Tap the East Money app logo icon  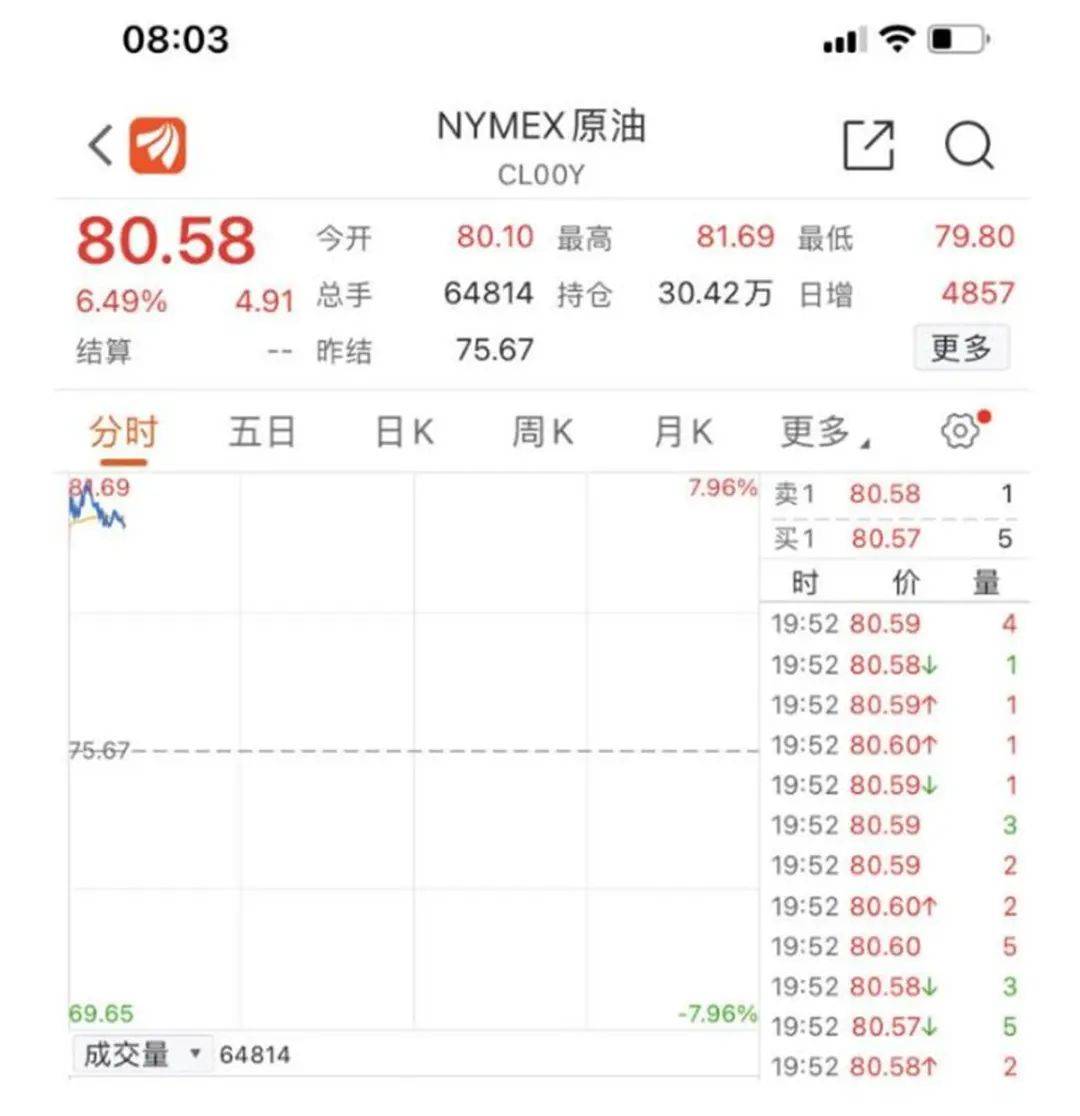(x=160, y=144)
